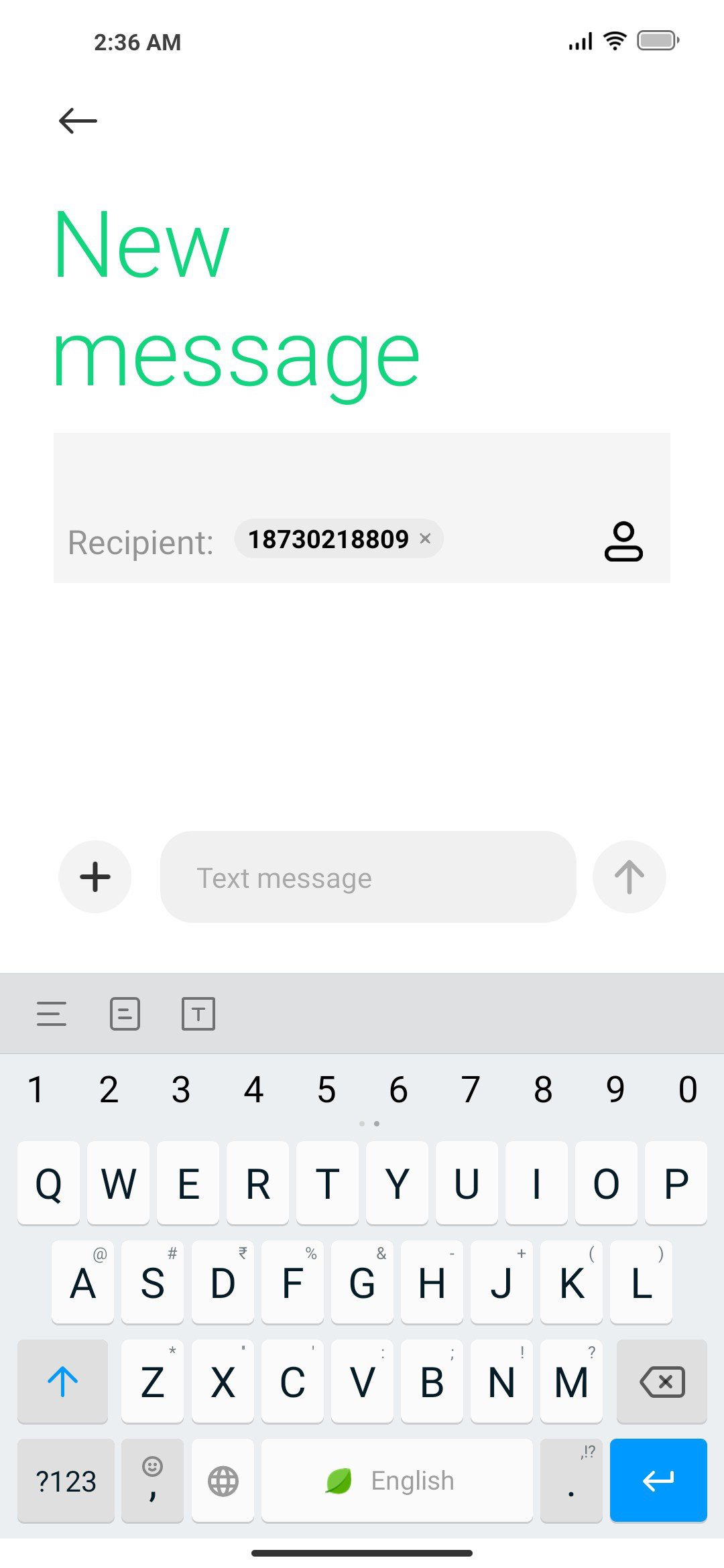
Task: Open the keyboard menu icon with three lines
Action: click(52, 1014)
